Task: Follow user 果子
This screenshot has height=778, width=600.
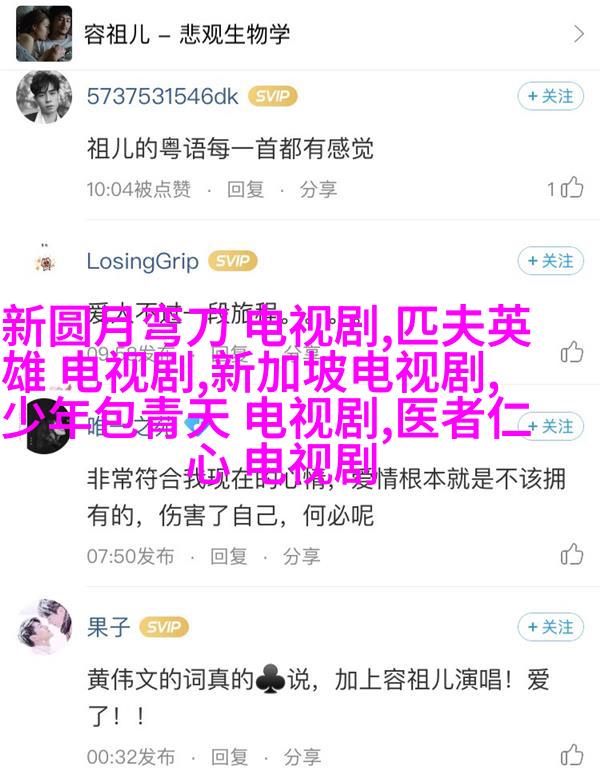Action: click(x=550, y=627)
